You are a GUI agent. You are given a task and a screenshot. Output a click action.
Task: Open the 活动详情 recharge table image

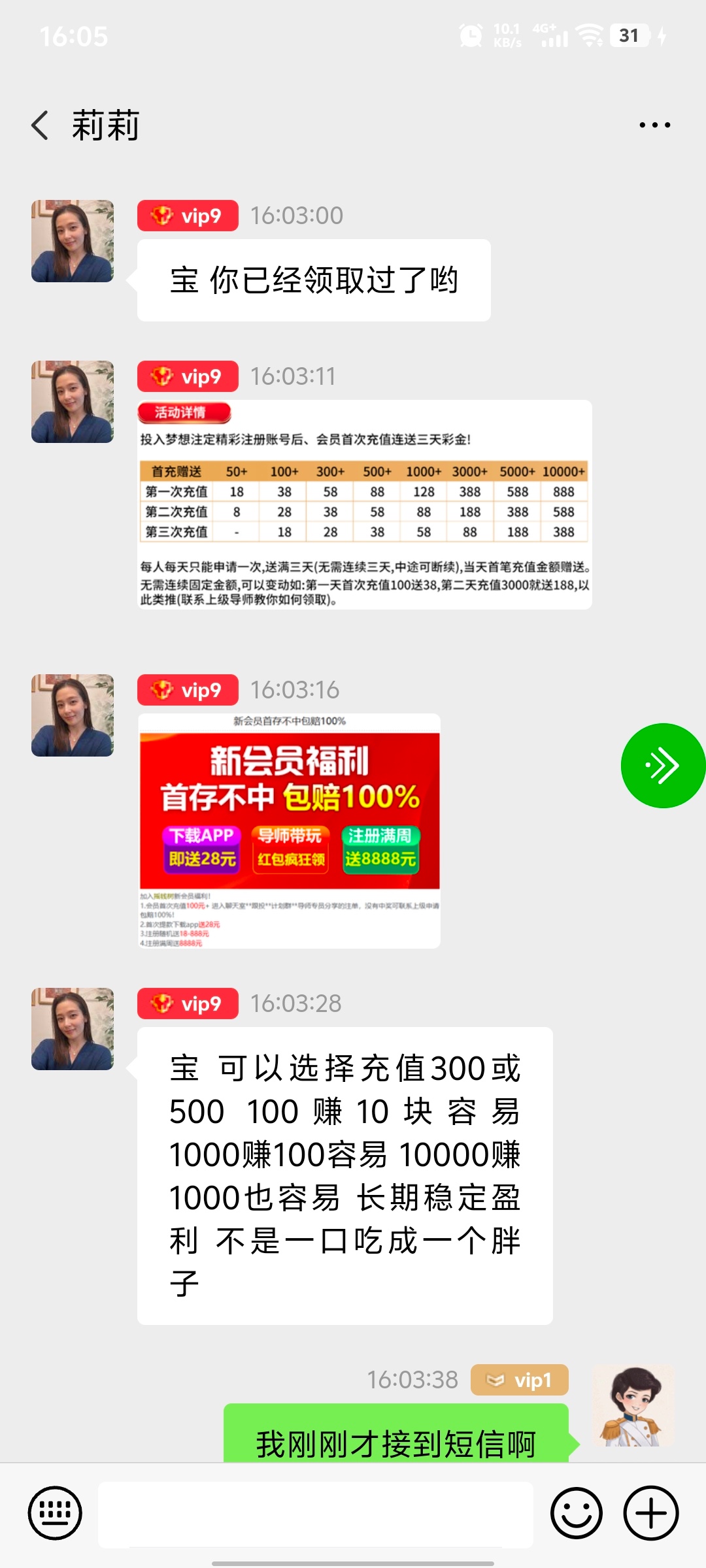pyautogui.click(x=364, y=504)
